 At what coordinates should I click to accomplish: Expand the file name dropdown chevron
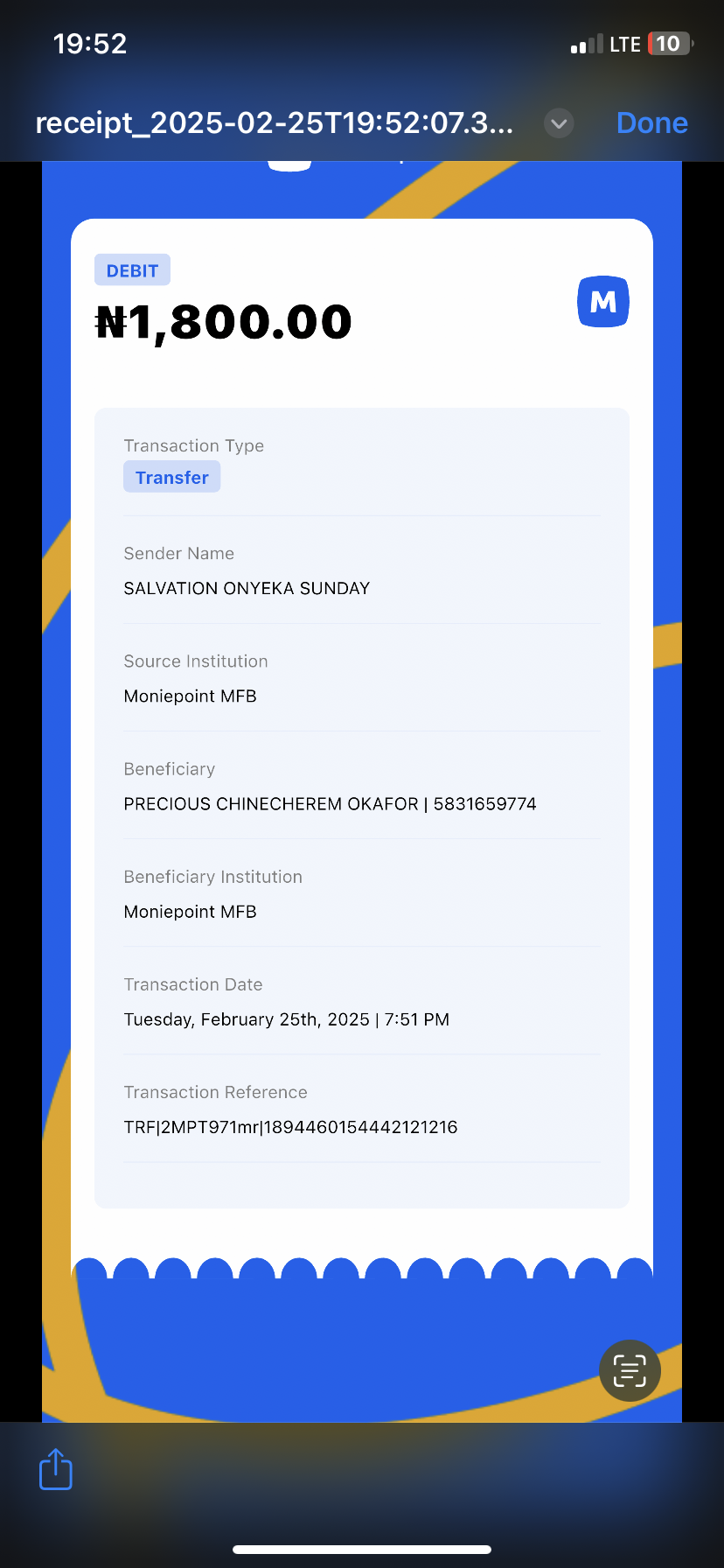pos(559,123)
